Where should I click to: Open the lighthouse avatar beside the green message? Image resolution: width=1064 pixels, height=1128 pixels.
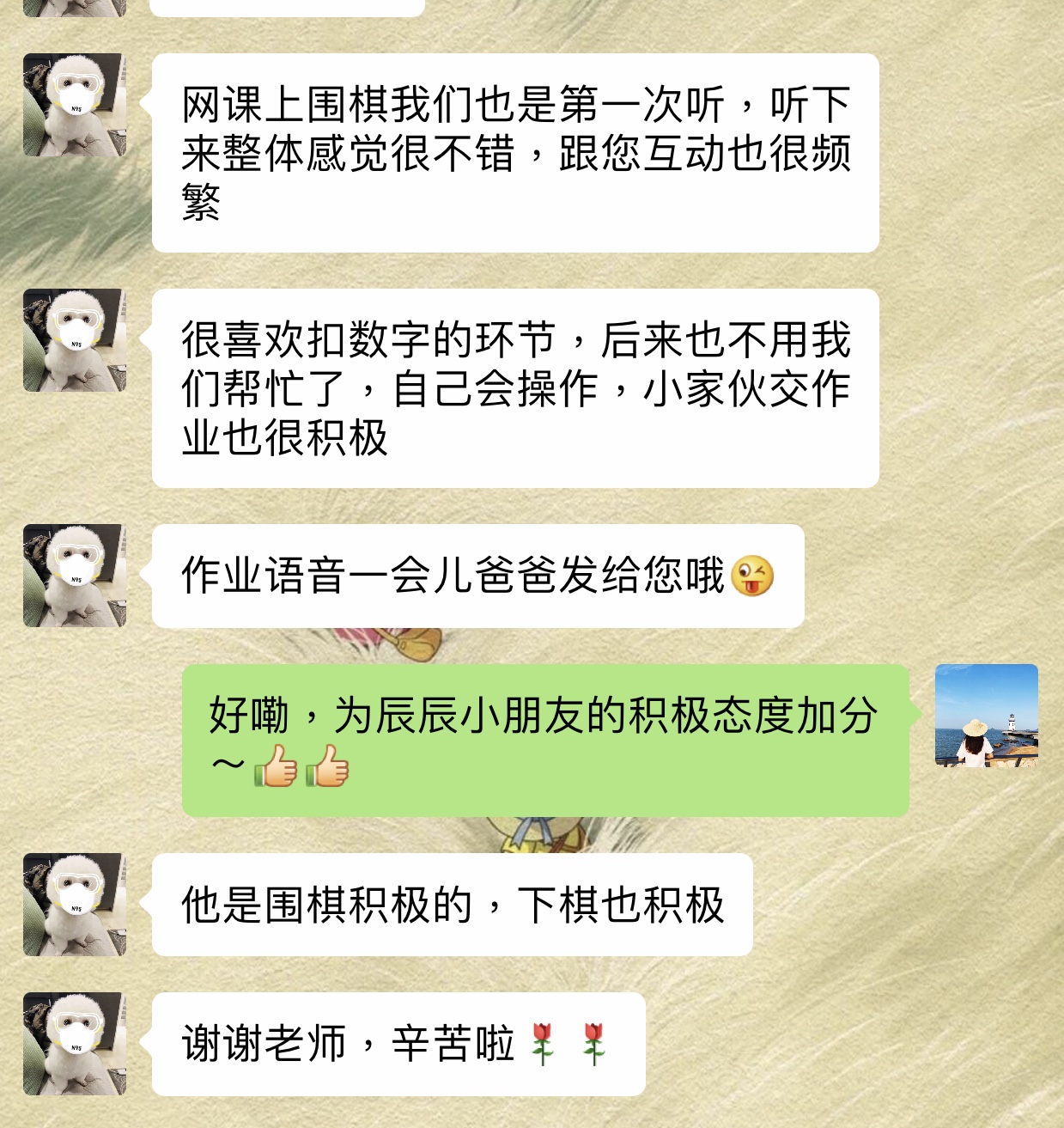point(986,715)
